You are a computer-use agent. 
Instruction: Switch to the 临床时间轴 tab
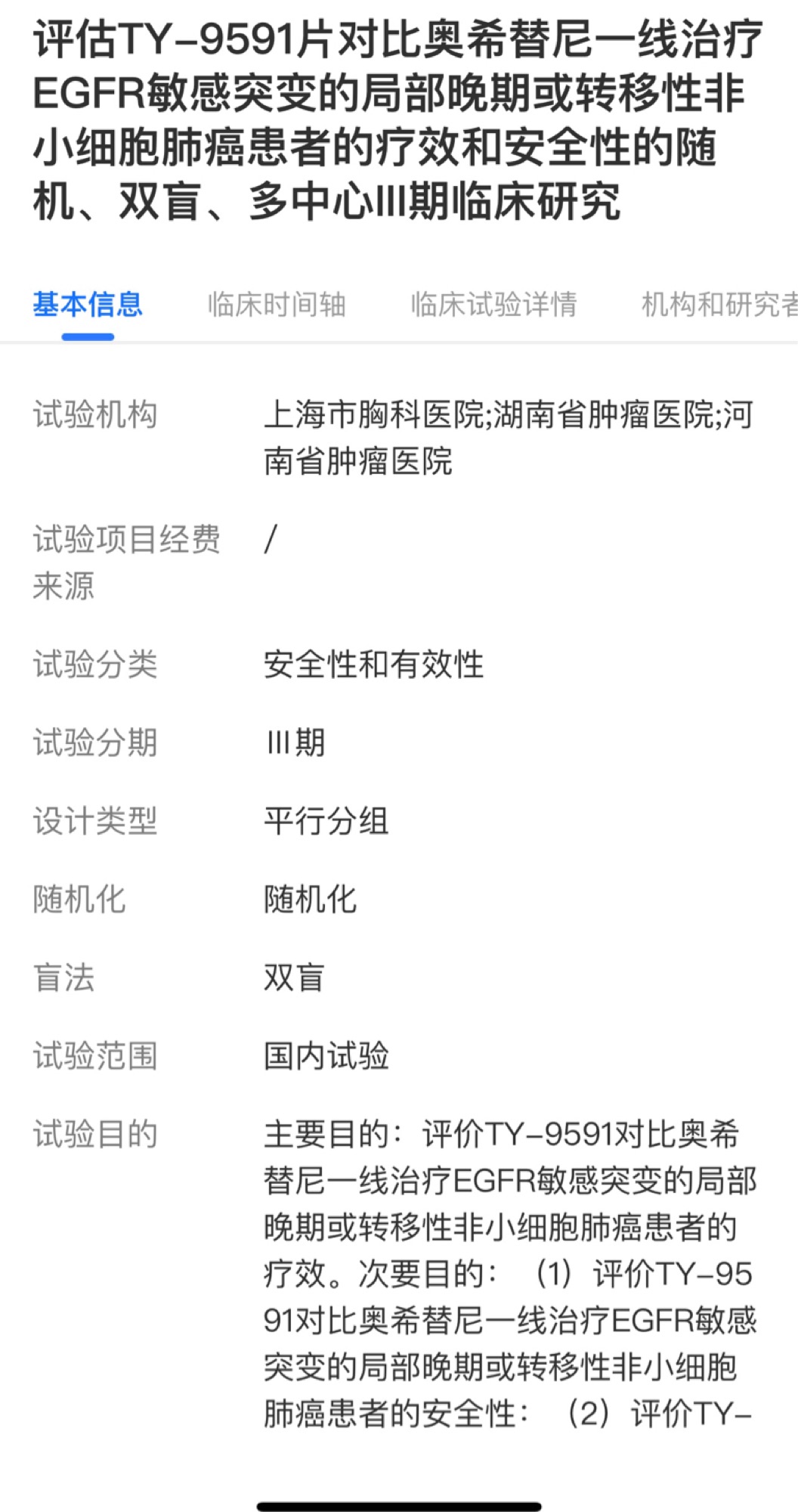[277, 305]
